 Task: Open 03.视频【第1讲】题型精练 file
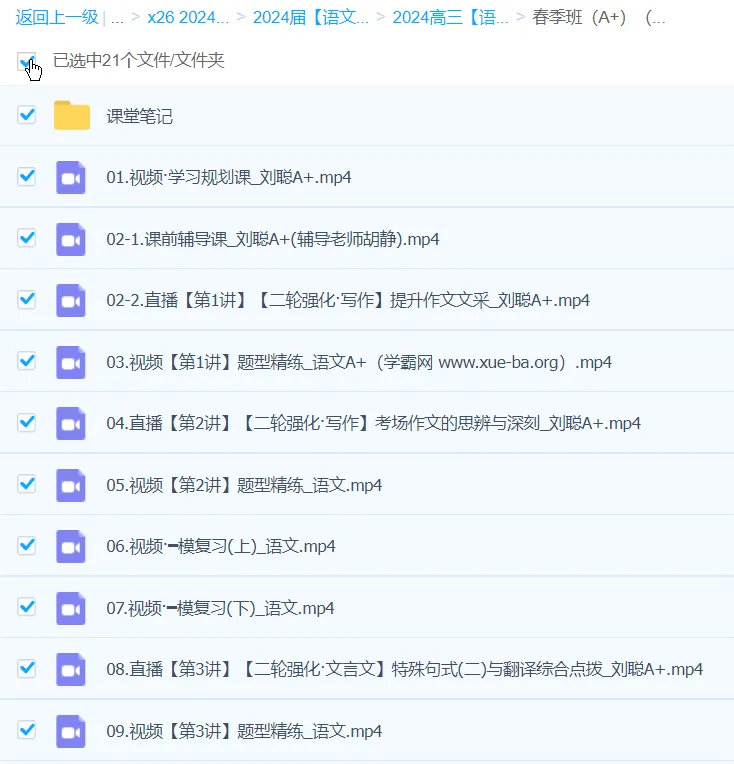tap(358, 362)
